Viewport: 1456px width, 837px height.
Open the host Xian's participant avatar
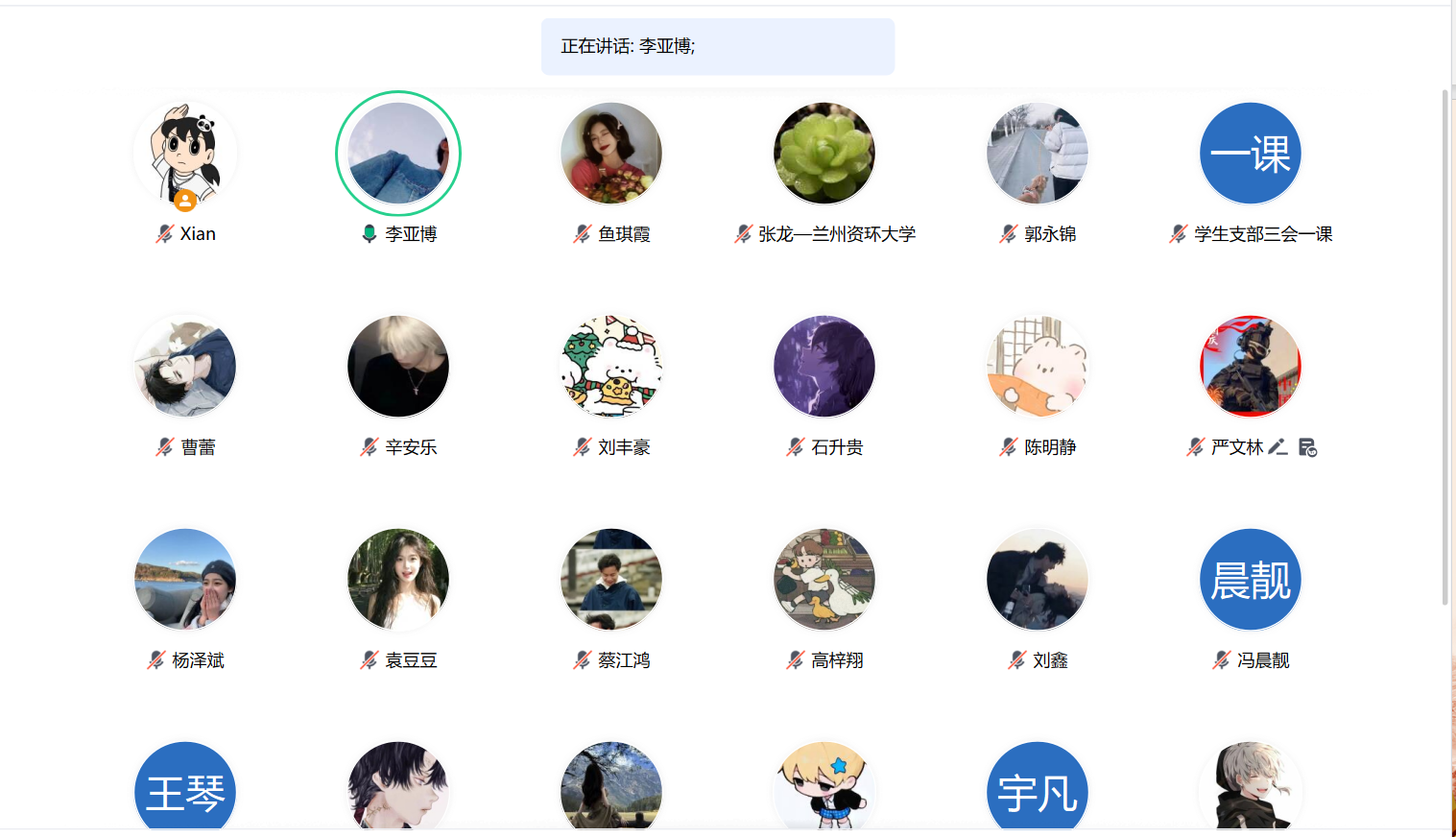coord(185,154)
